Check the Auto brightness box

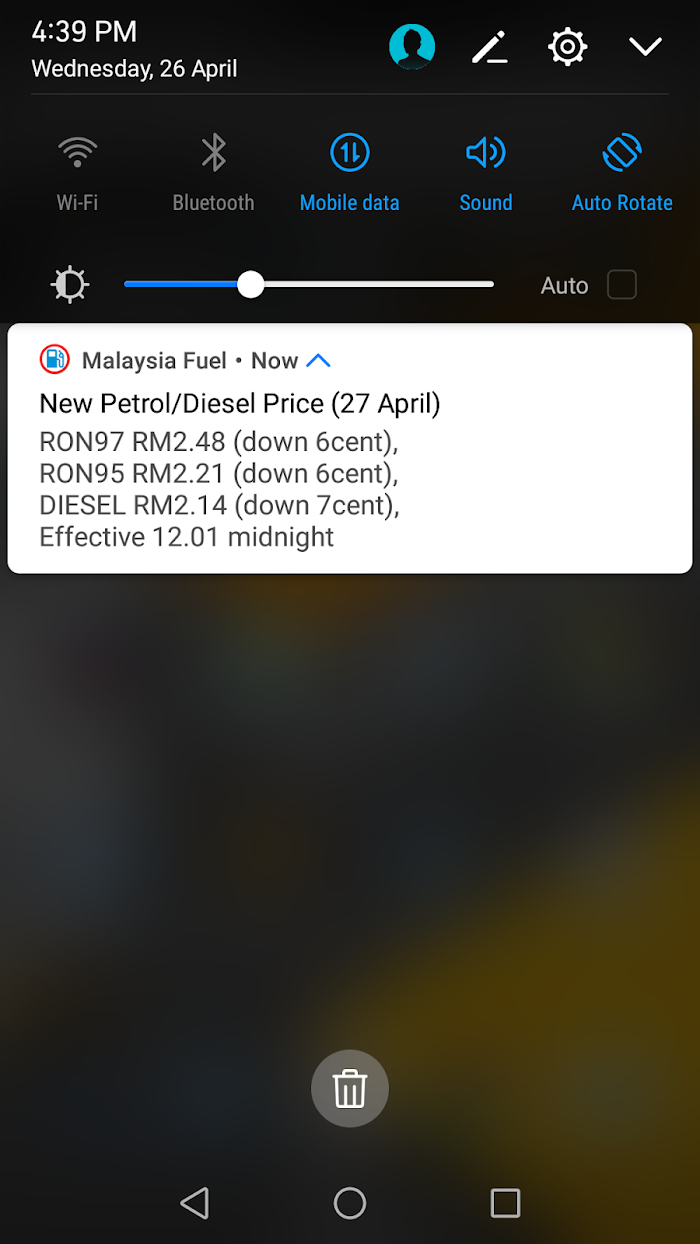622,285
